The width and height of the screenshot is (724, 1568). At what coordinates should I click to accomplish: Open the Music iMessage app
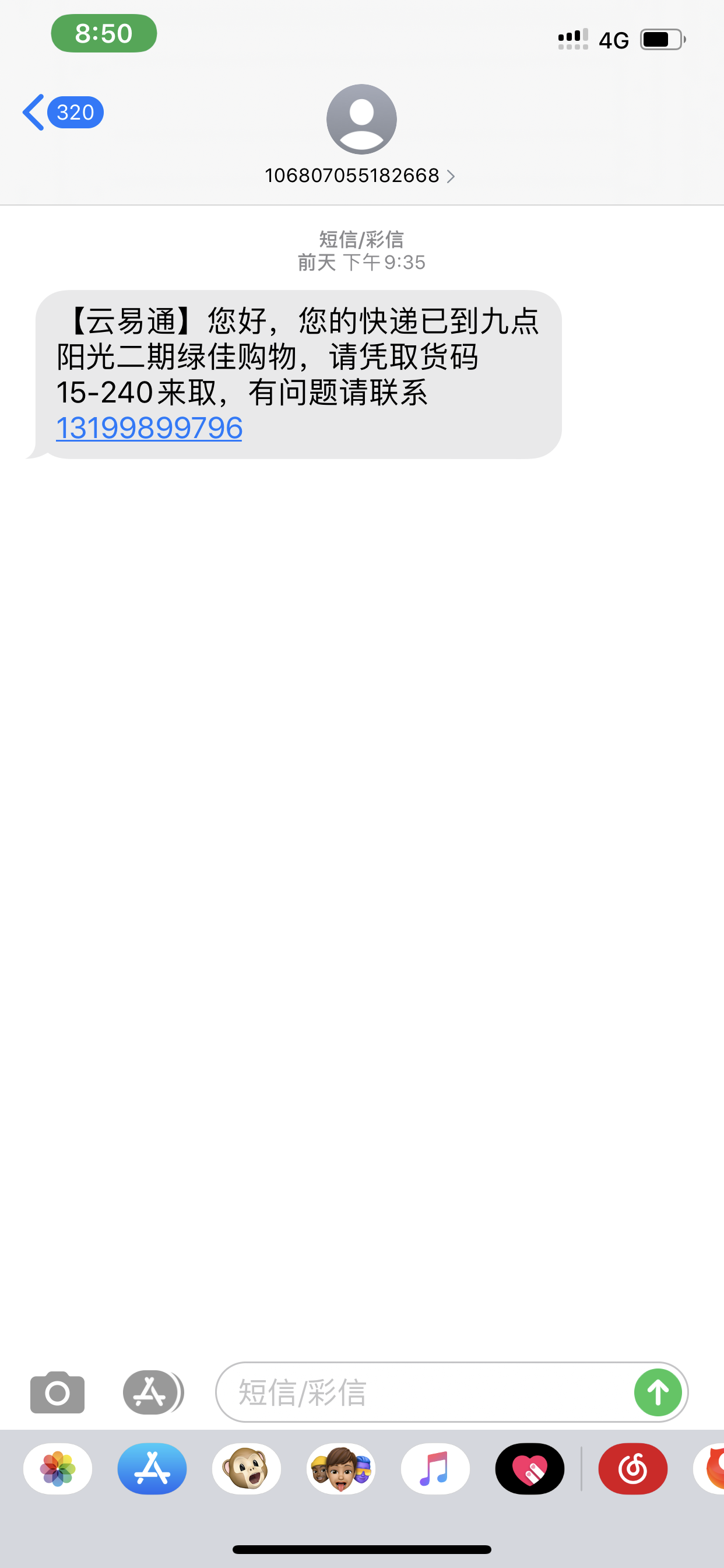coord(435,1469)
